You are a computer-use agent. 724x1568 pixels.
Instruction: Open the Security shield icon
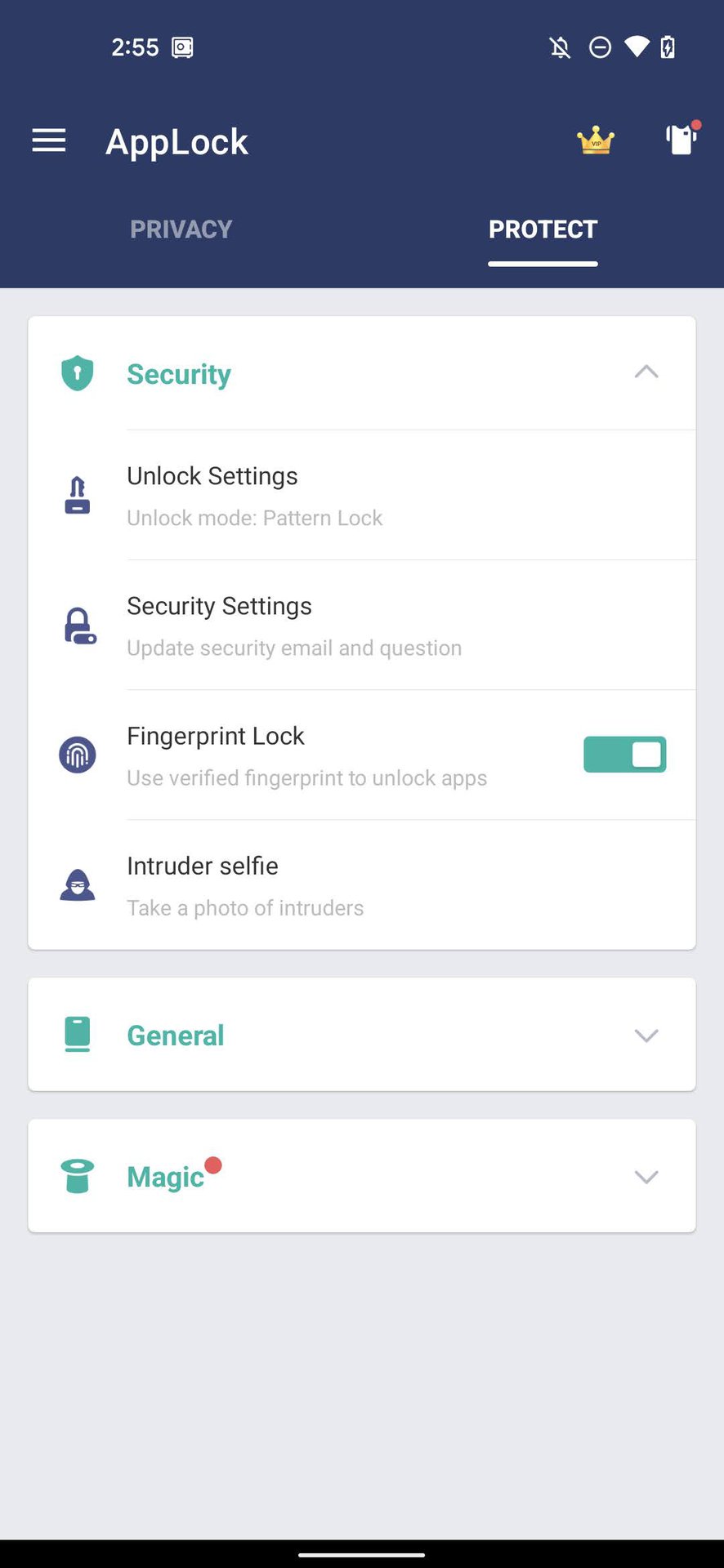pos(77,373)
